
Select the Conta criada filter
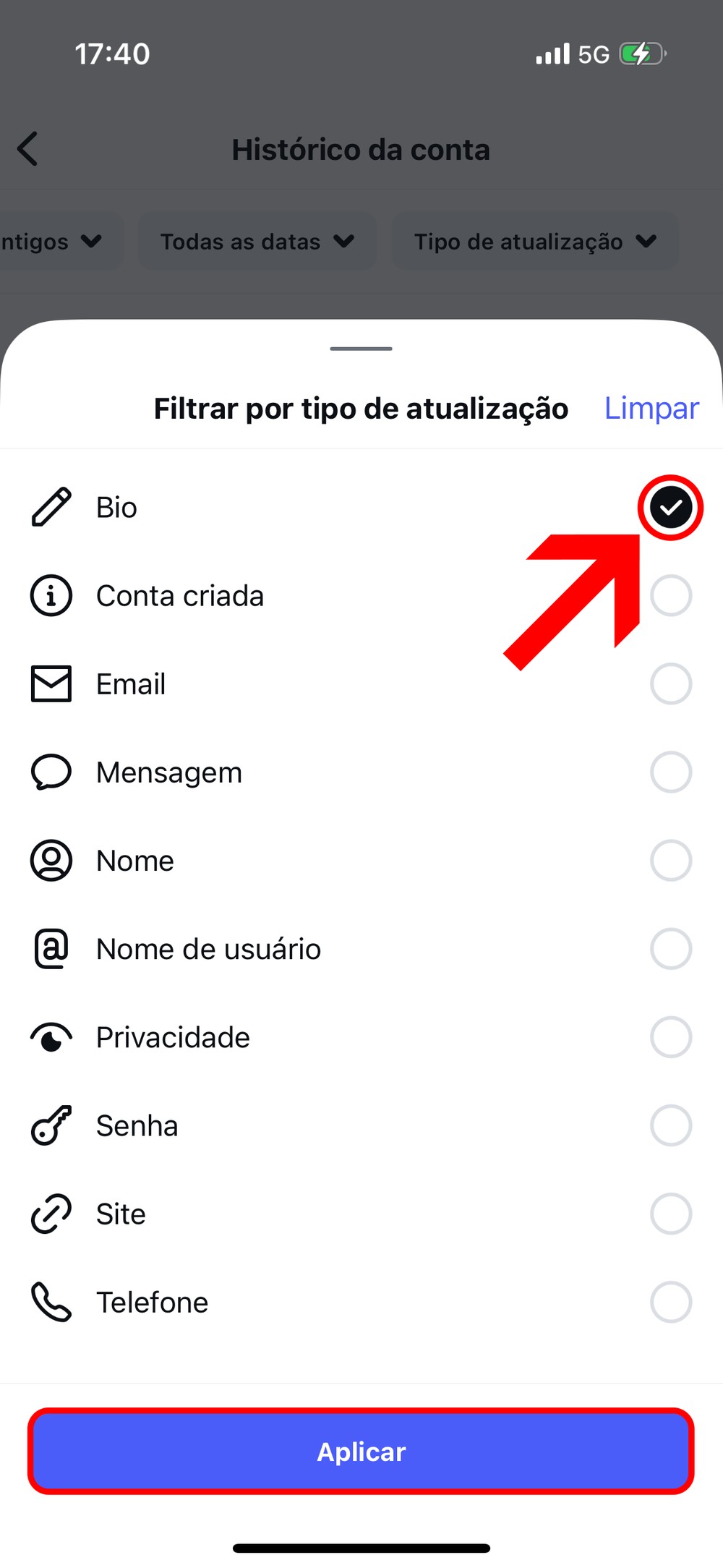(x=670, y=596)
